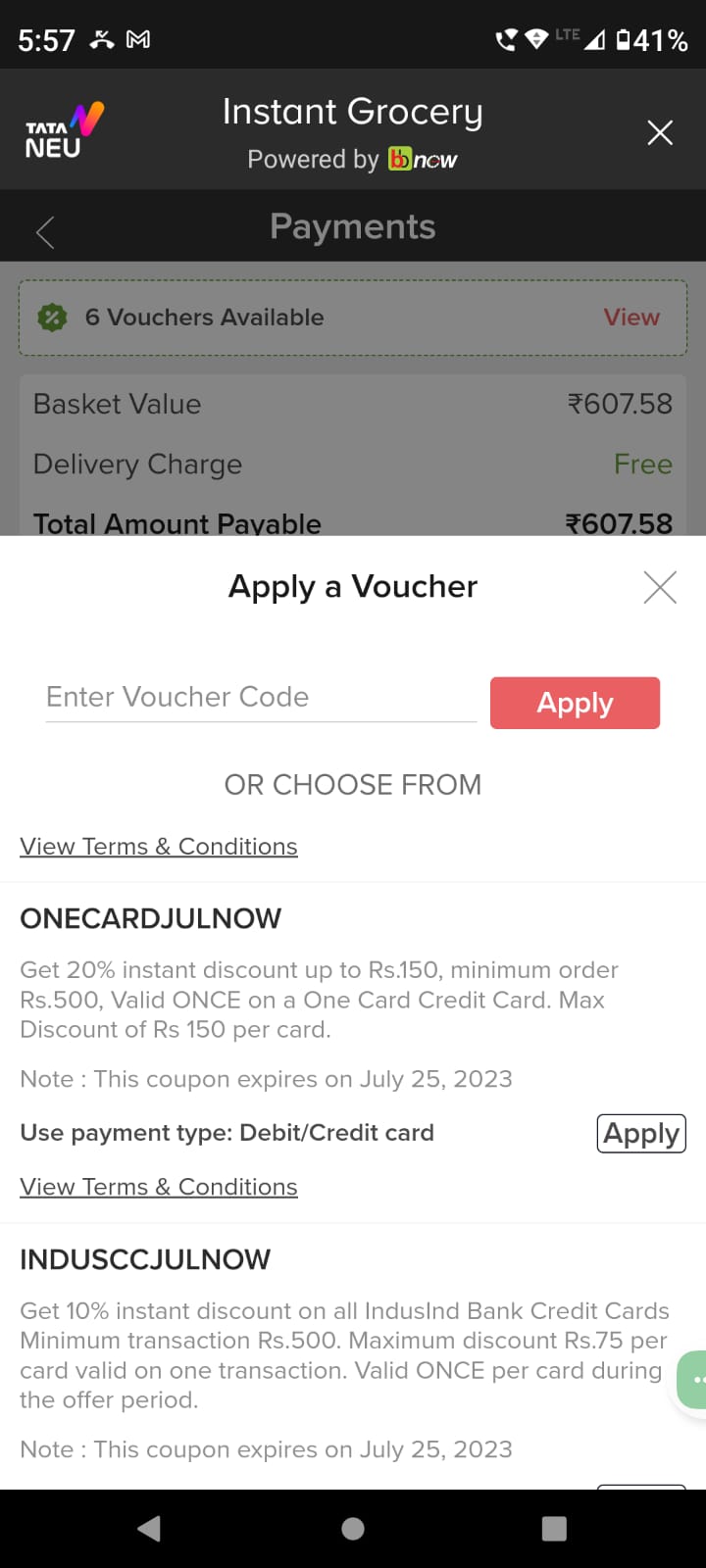Tap the Gmail icon in the status bar
706x1568 pixels.
[x=138, y=39]
